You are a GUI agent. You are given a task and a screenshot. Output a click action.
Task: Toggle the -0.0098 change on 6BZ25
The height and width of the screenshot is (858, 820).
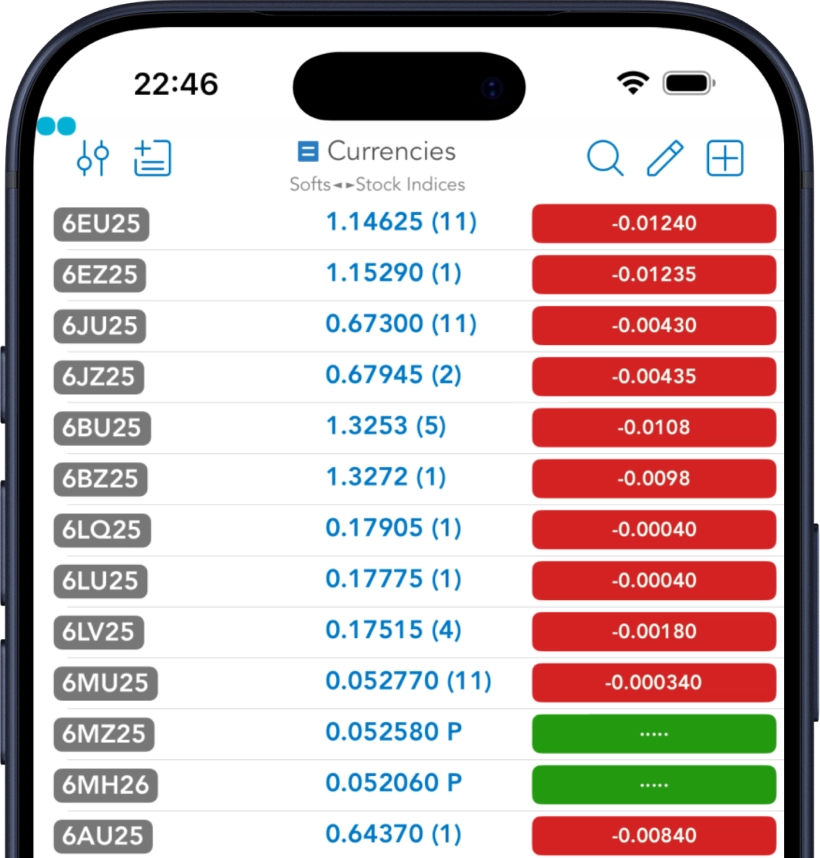click(653, 478)
